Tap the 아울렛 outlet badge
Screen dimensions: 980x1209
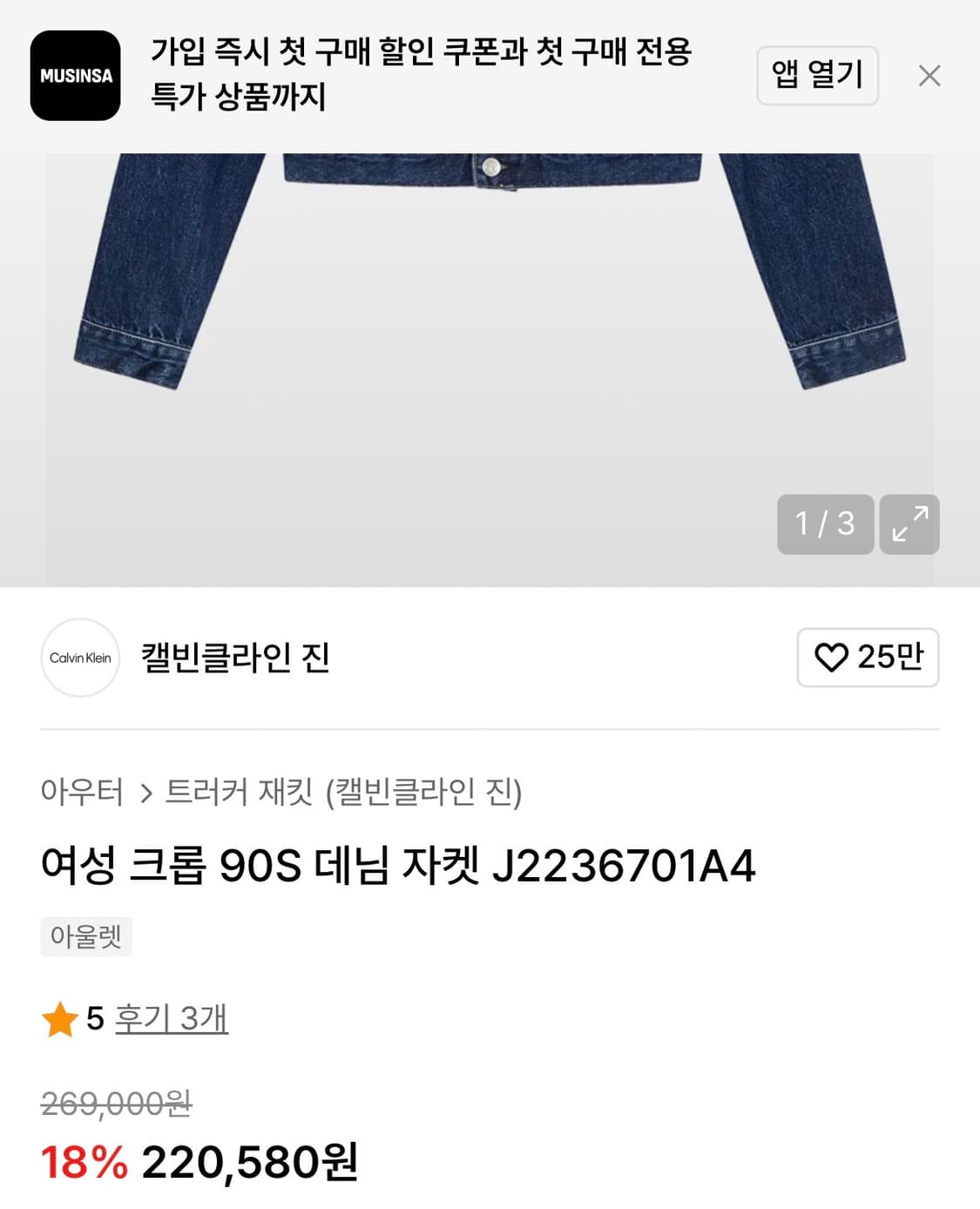click(86, 936)
